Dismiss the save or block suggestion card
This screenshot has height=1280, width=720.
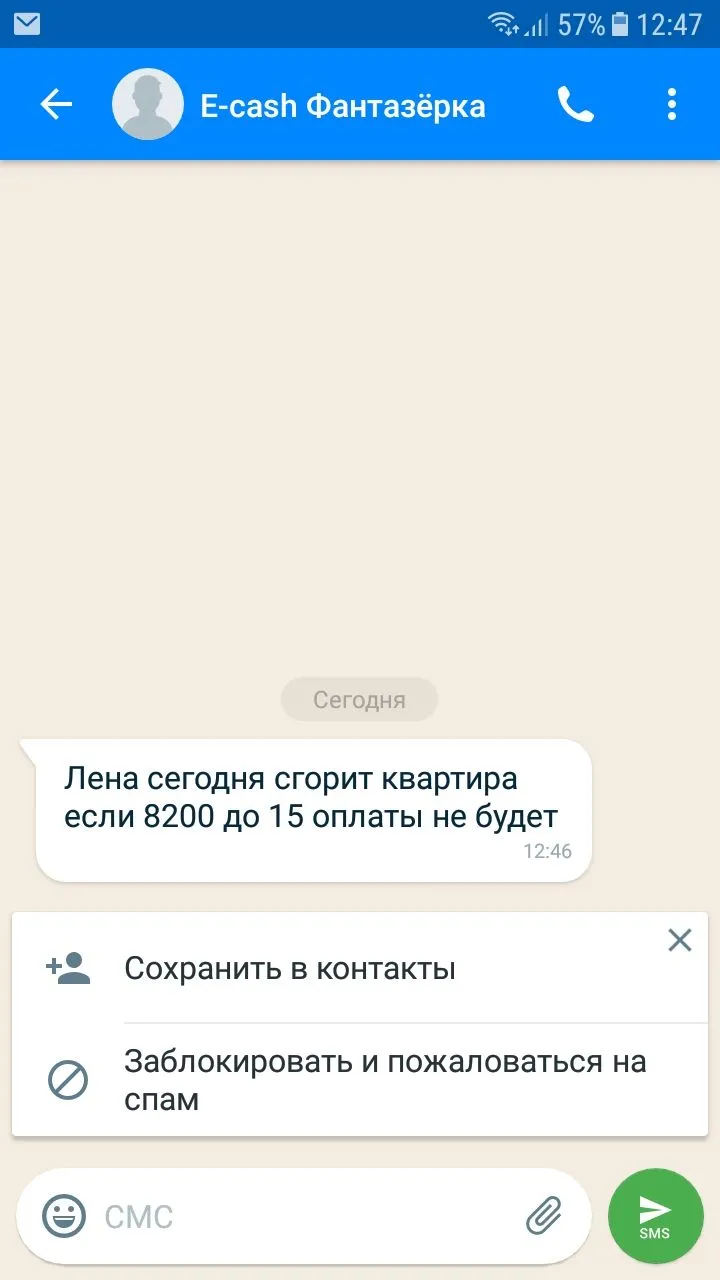pos(680,940)
